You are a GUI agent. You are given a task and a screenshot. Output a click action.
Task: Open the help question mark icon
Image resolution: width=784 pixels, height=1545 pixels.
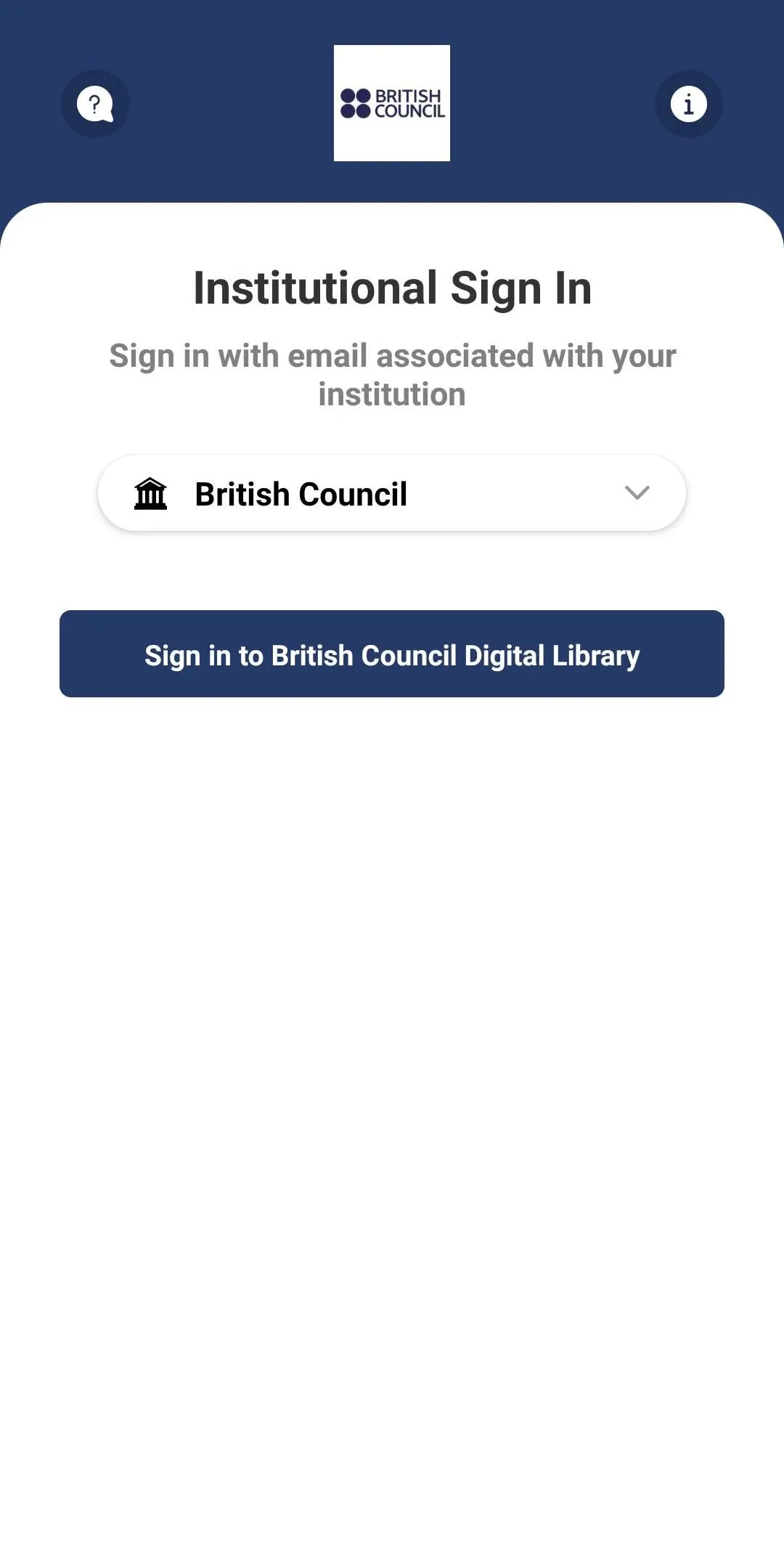point(95,104)
